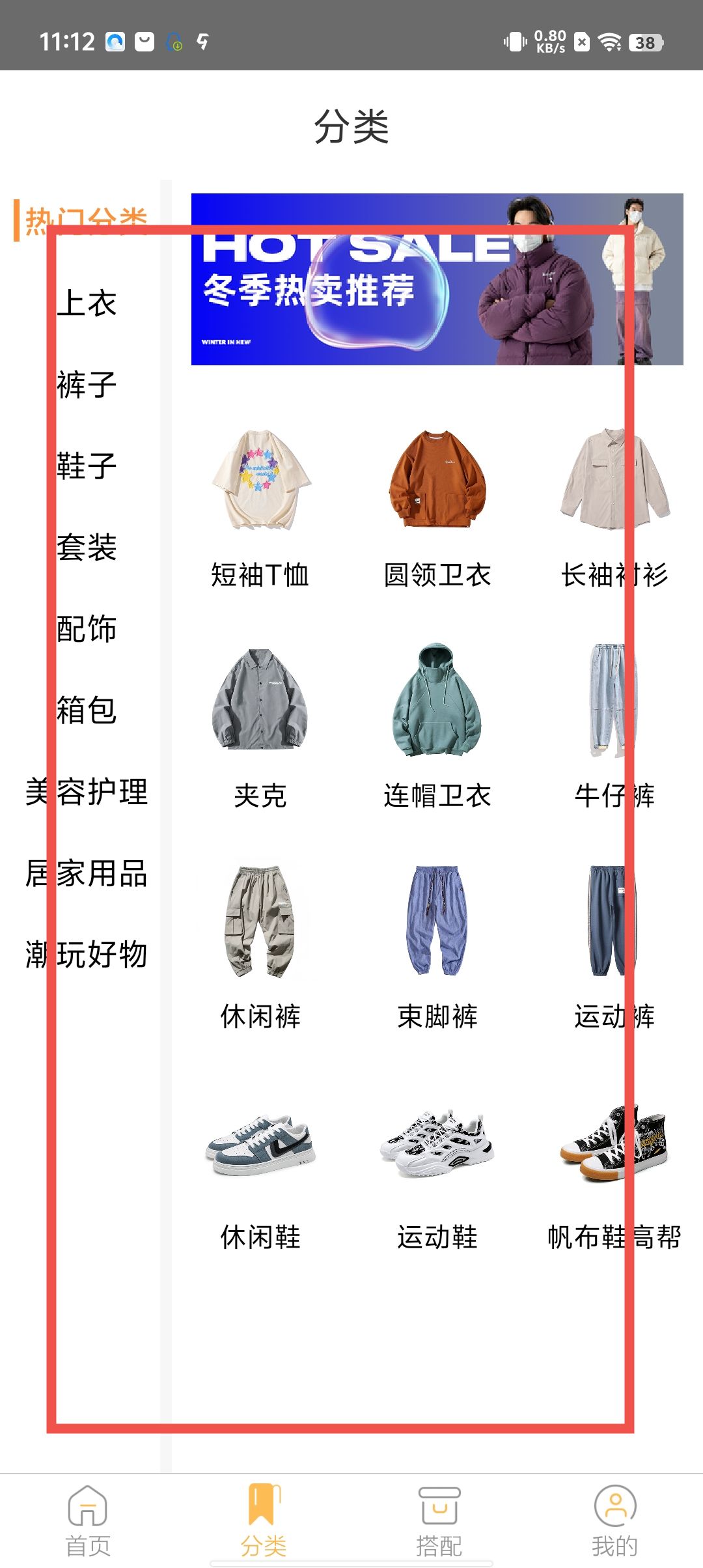Choose the 套装 category
The width and height of the screenshot is (703, 1568).
[87, 548]
